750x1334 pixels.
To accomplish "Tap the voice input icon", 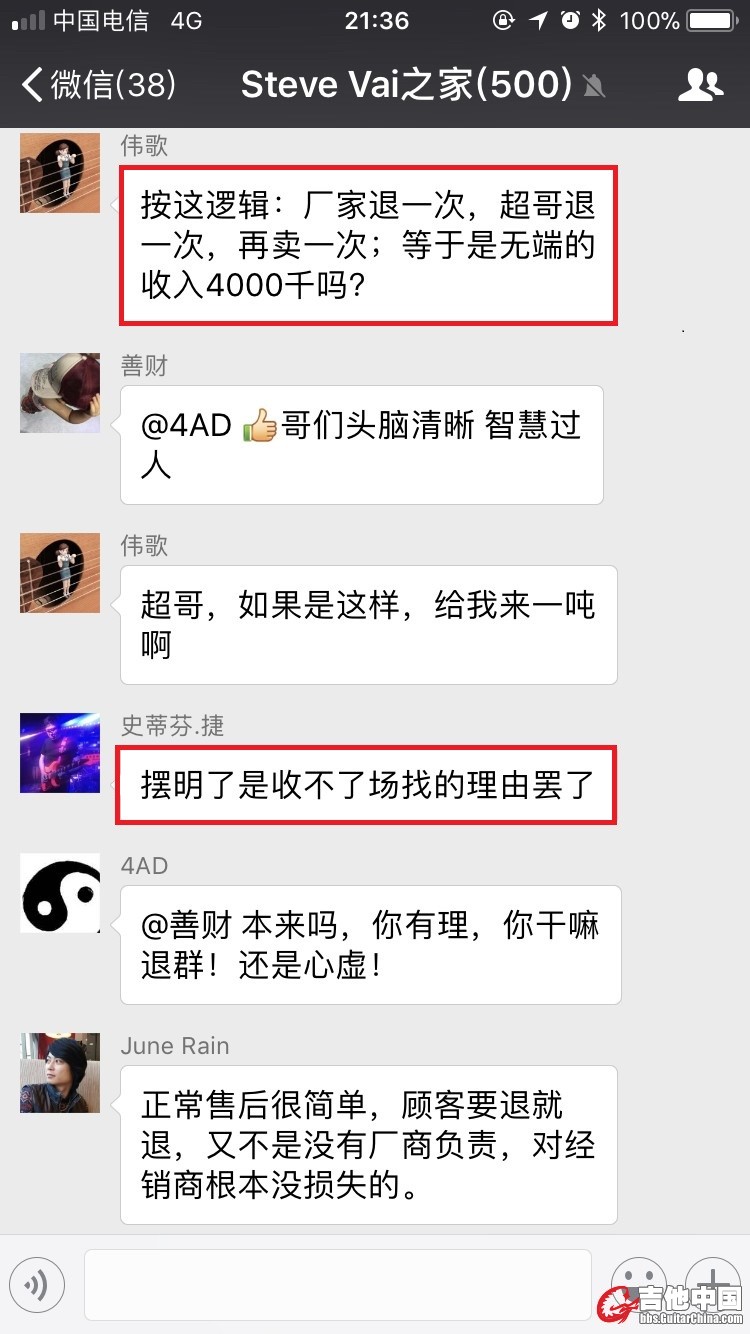I will coord(37,1284).
